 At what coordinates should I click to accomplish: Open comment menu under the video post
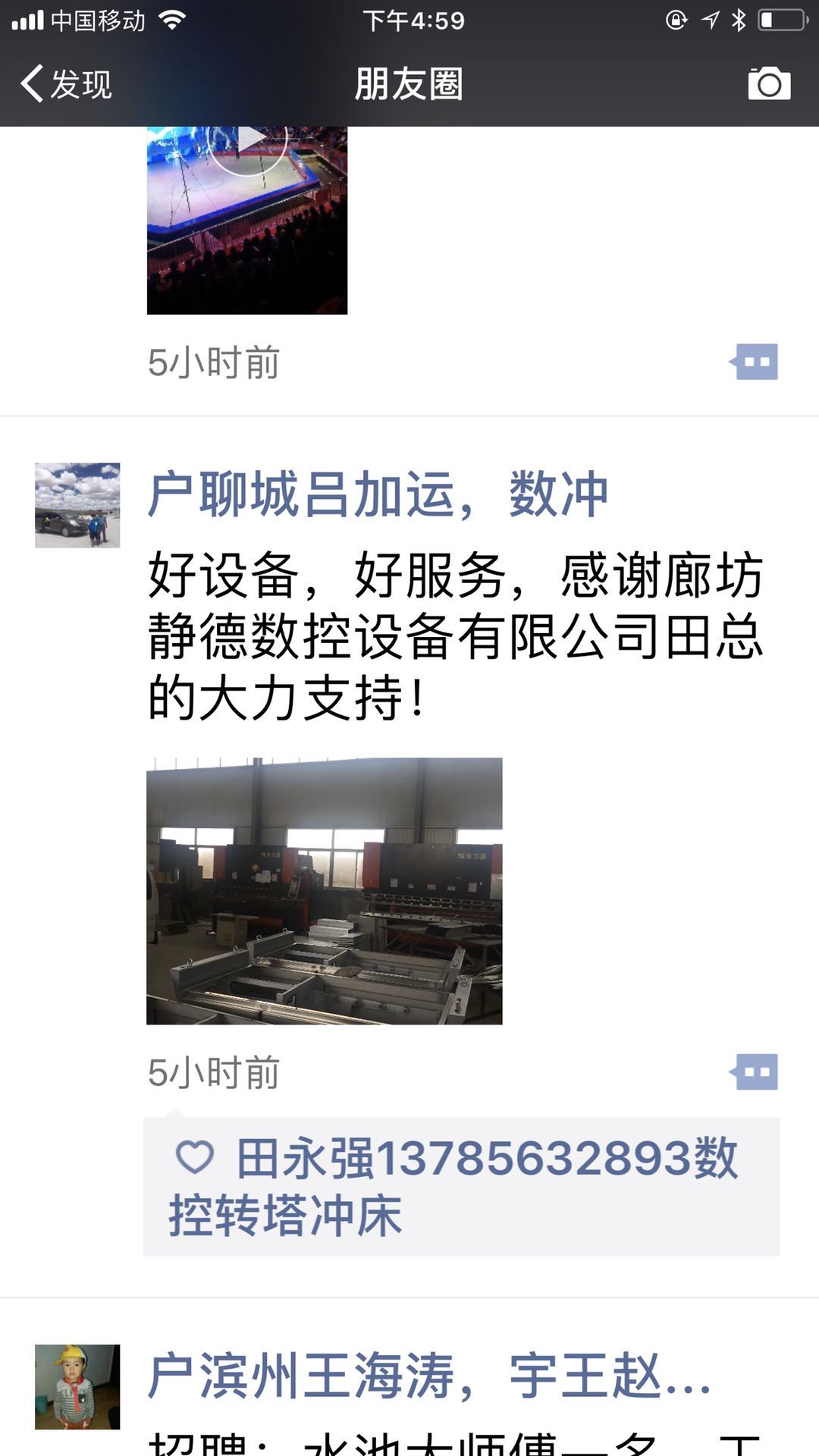755,362
